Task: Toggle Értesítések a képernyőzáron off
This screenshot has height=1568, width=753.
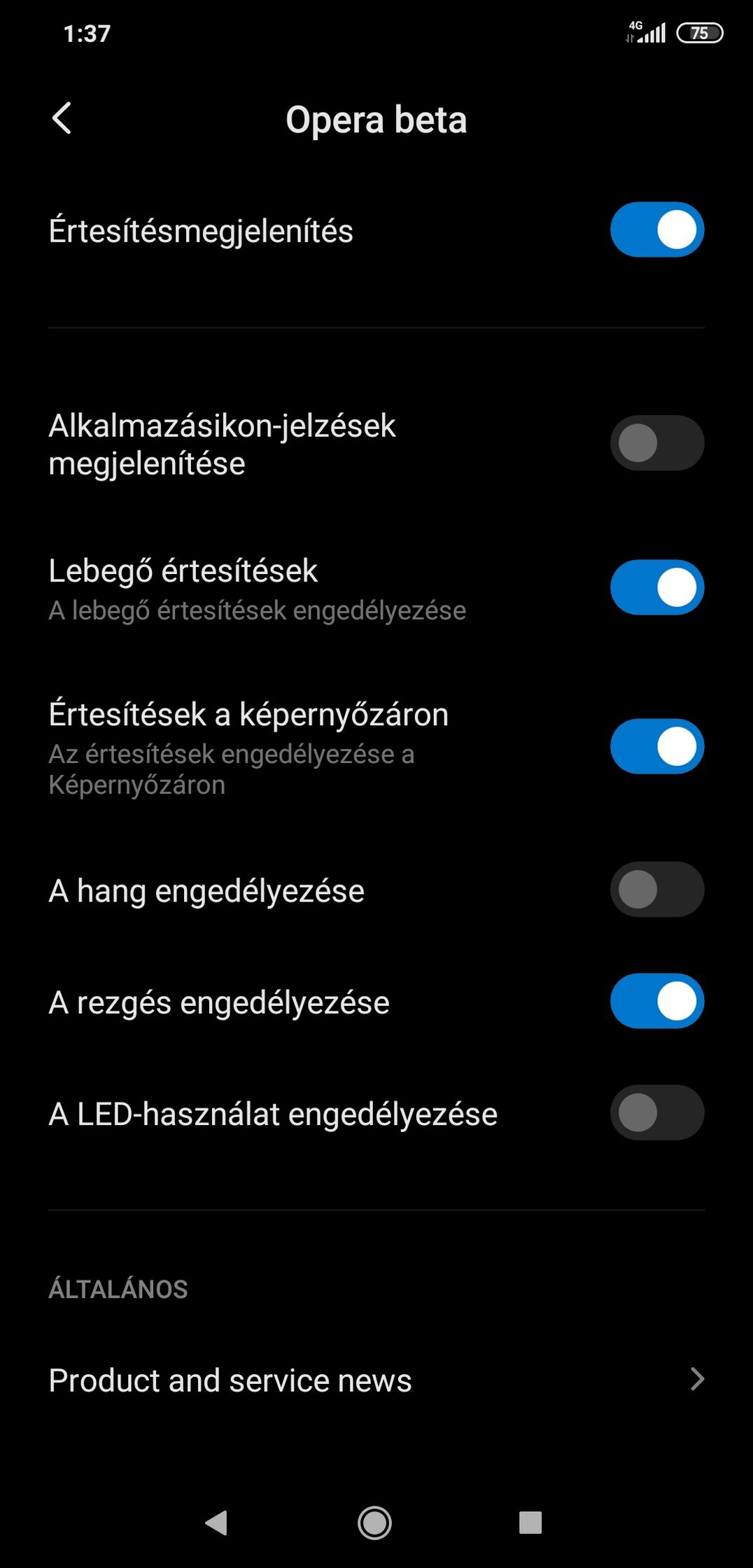Action: 657,746
